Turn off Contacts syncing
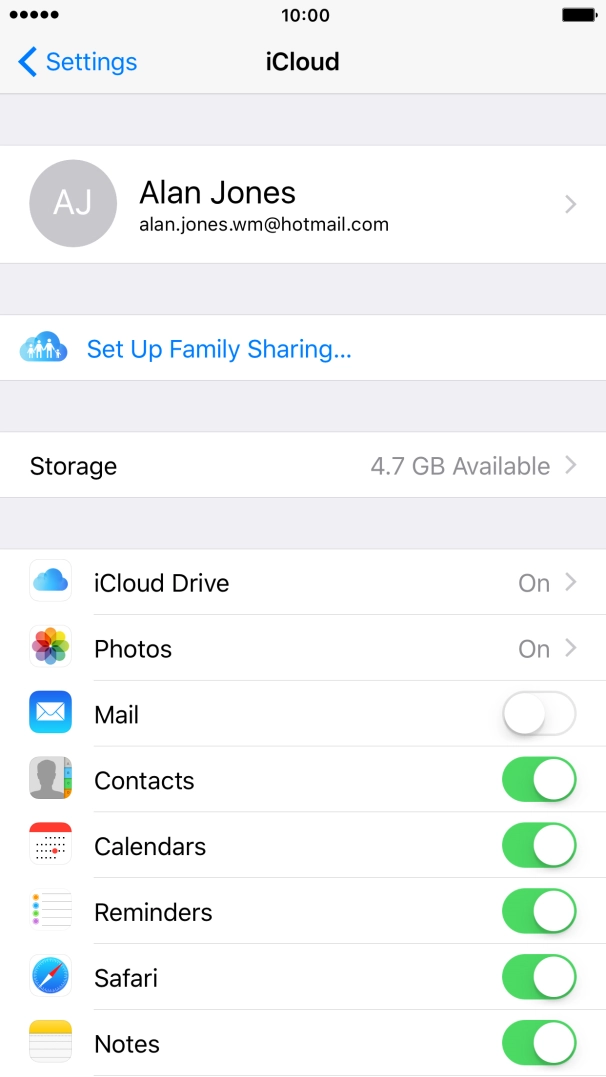606x1077 pixels. click(539, 781)
